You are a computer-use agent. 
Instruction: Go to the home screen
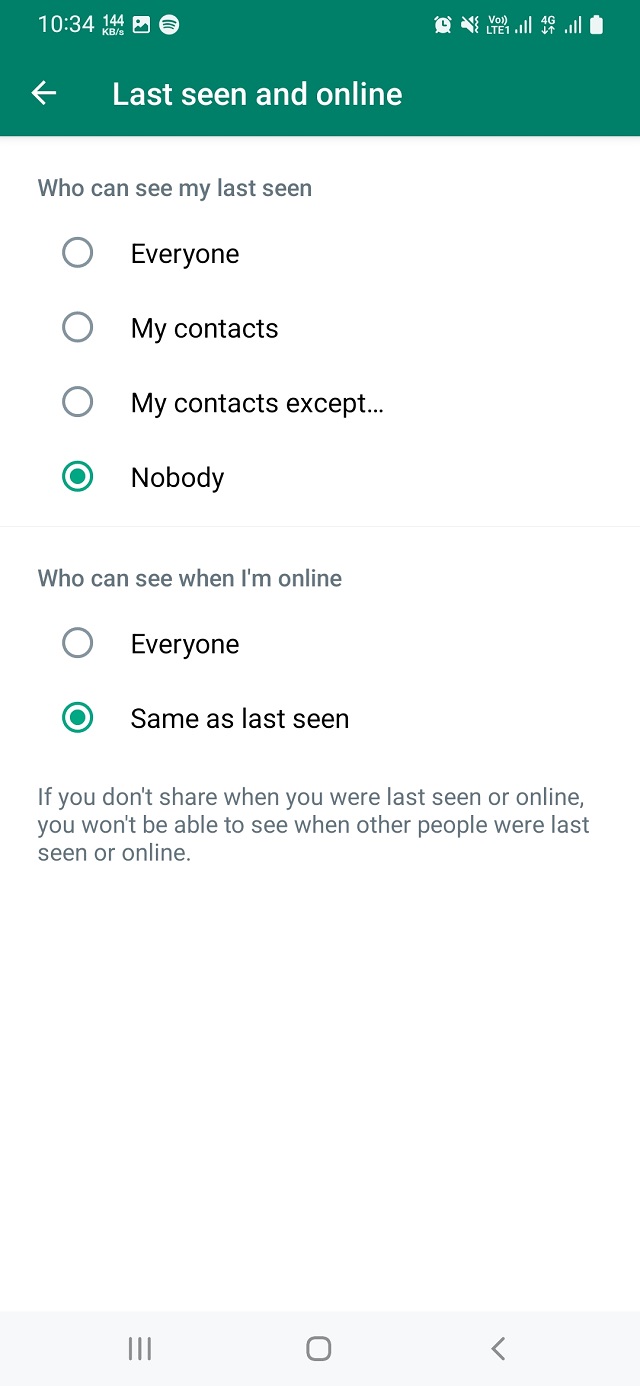tap(319, 1349)
